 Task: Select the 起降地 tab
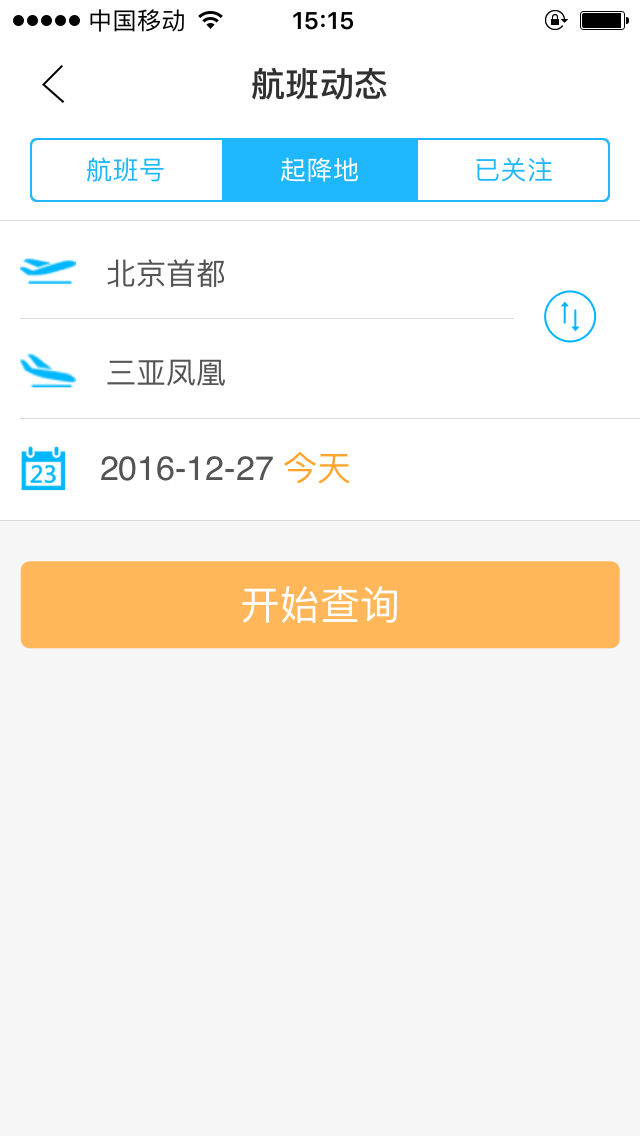tap(320, 170)
